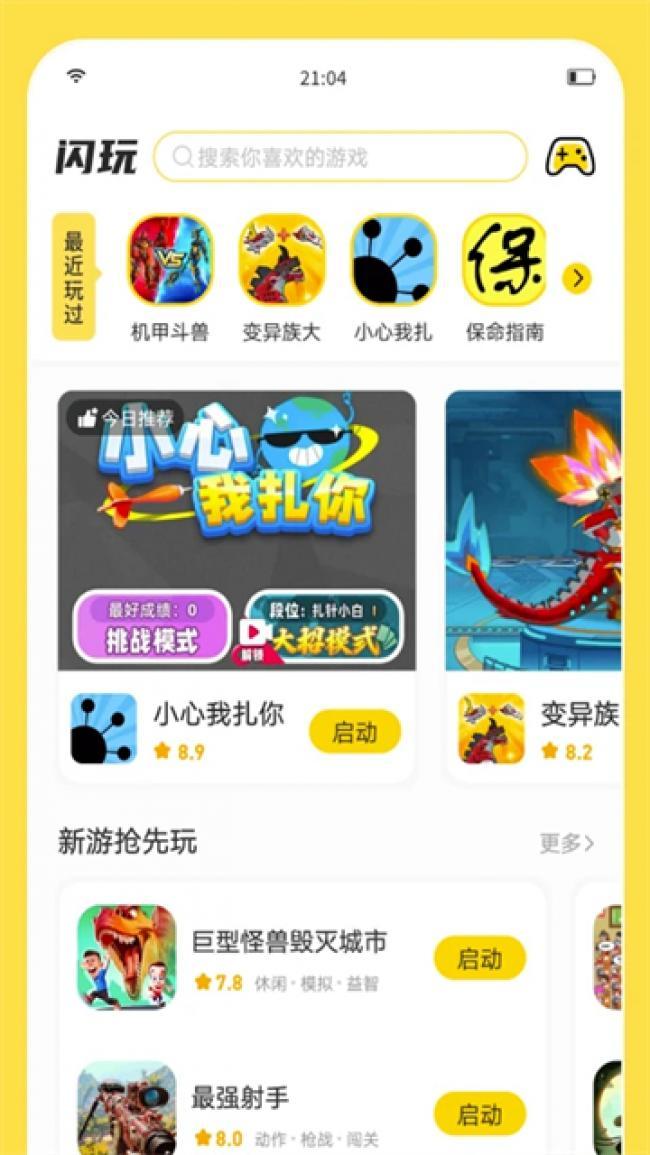Launch 最强射手 game
650x1155 pixels.
pos(479,1114)
